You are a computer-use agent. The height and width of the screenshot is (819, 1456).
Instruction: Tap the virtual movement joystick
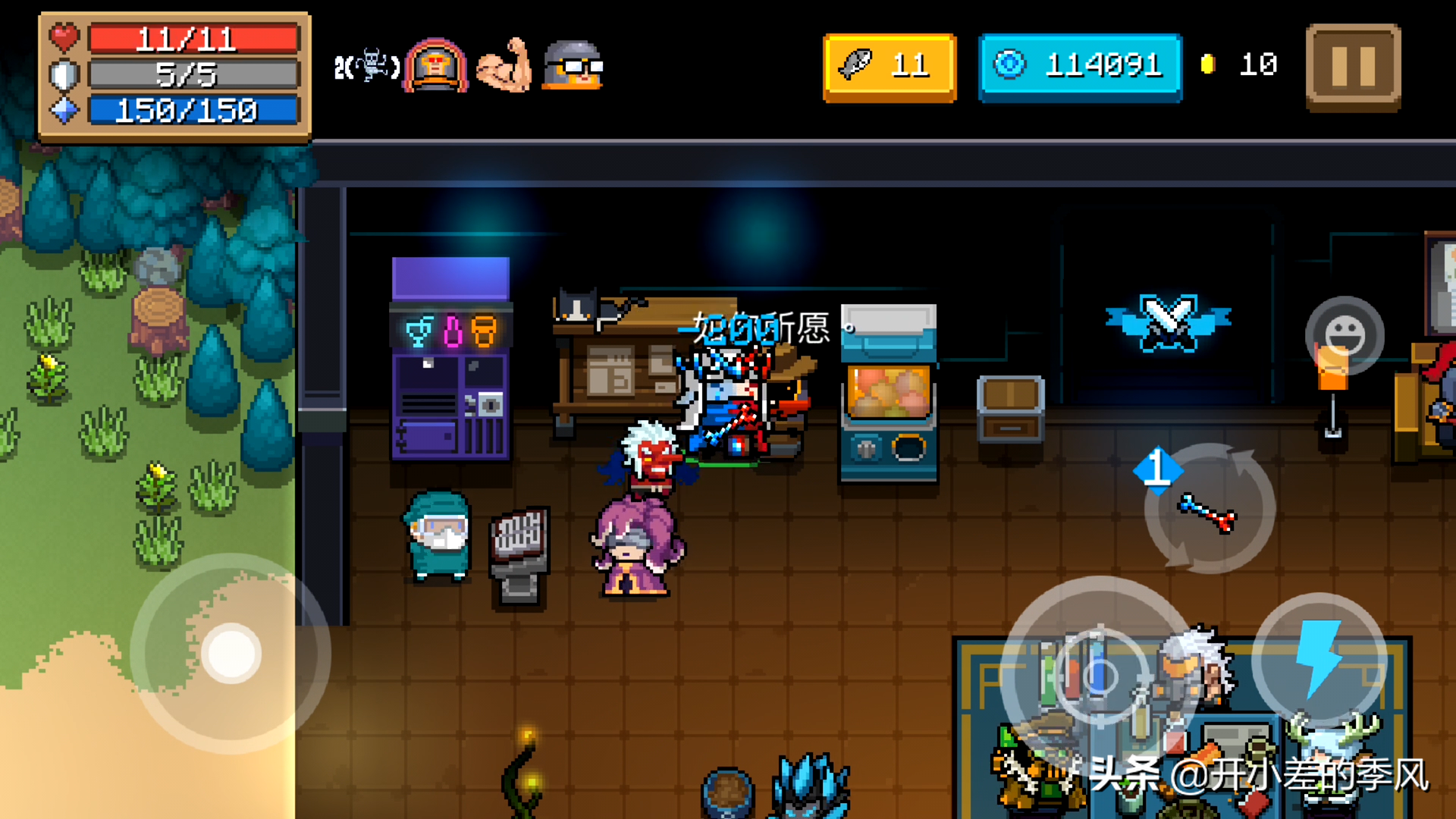(231, 653)
